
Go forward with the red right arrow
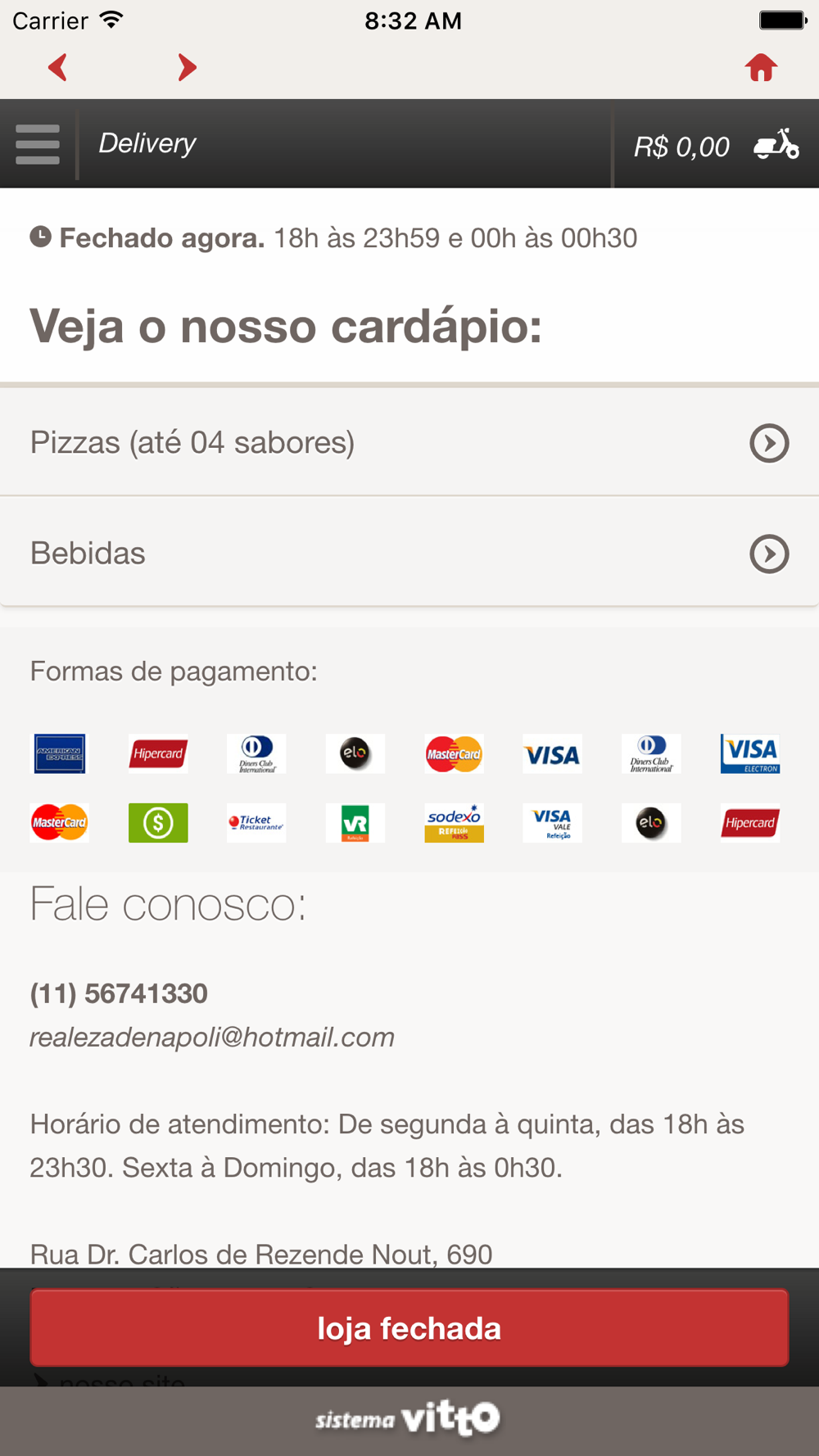pos(188,67)
